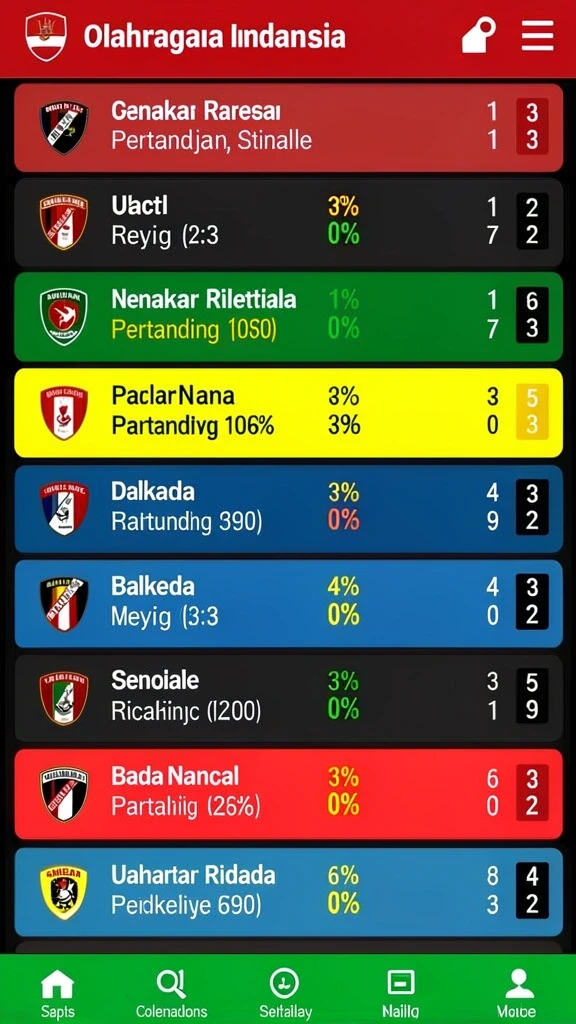The image size is (576, 1024).
Task: Open the Balkeda match row
Action: click(289, 603)
